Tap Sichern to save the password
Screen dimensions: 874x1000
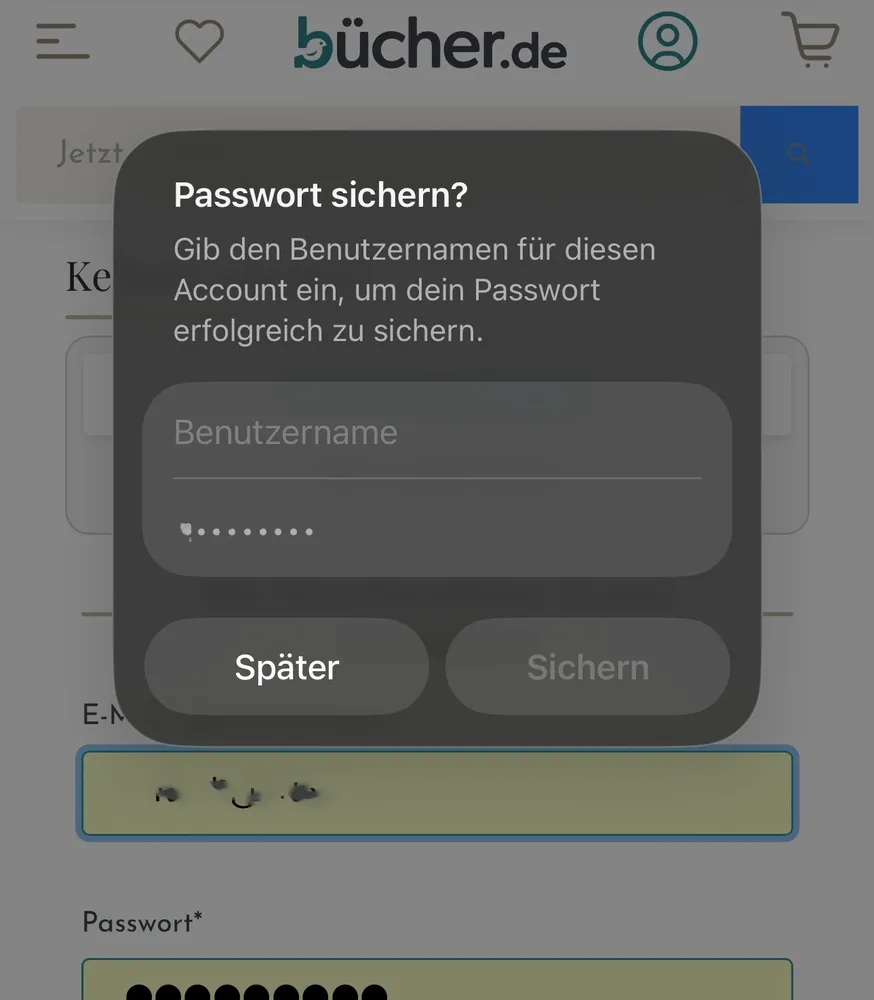(x=587, y=667)
